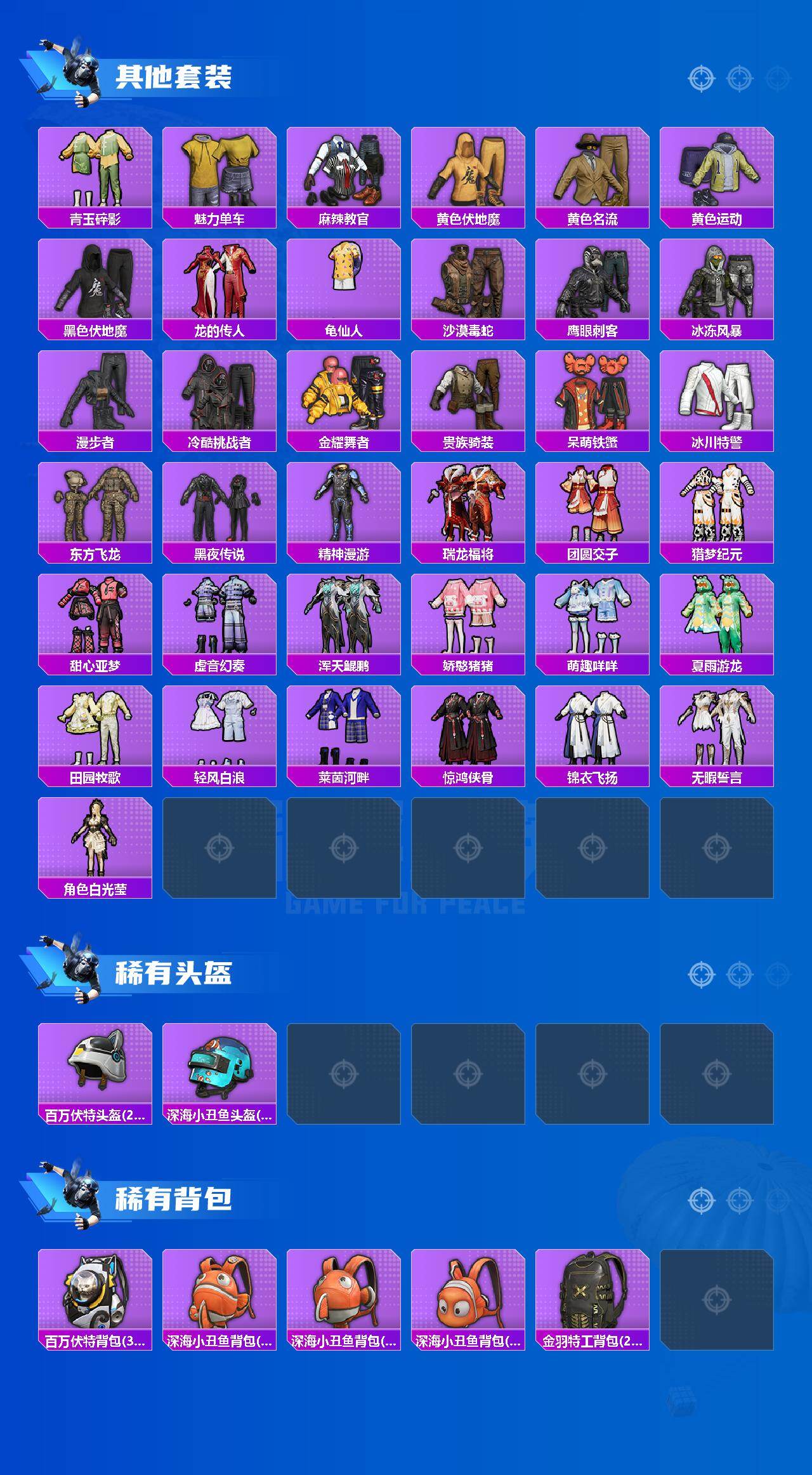The width and height of the screenshot is (812, 1475).
Task: Click the first crosshair icon beside 其他套装
Action: click(700, 79)
